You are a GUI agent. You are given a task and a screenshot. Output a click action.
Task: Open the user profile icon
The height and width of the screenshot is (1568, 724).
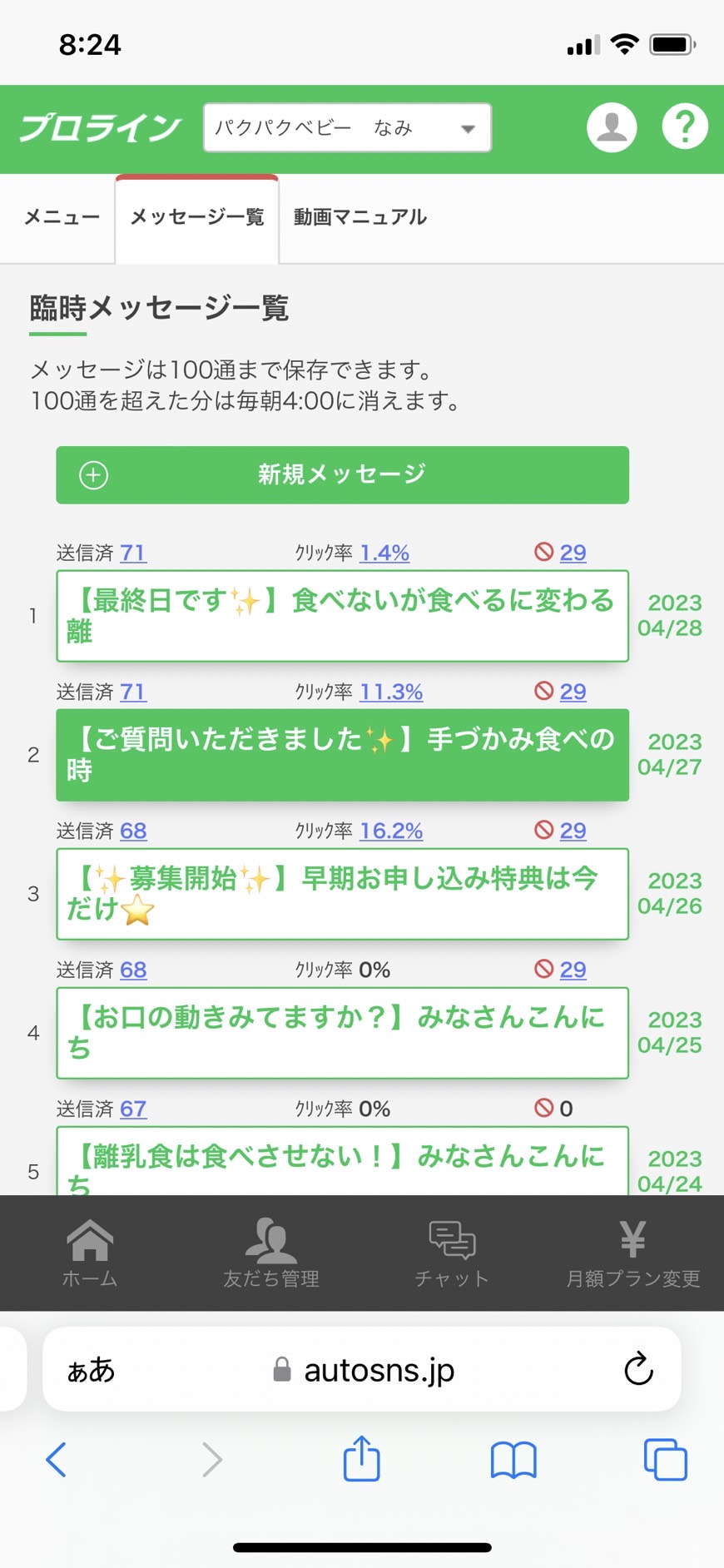[x=612, y=127]
